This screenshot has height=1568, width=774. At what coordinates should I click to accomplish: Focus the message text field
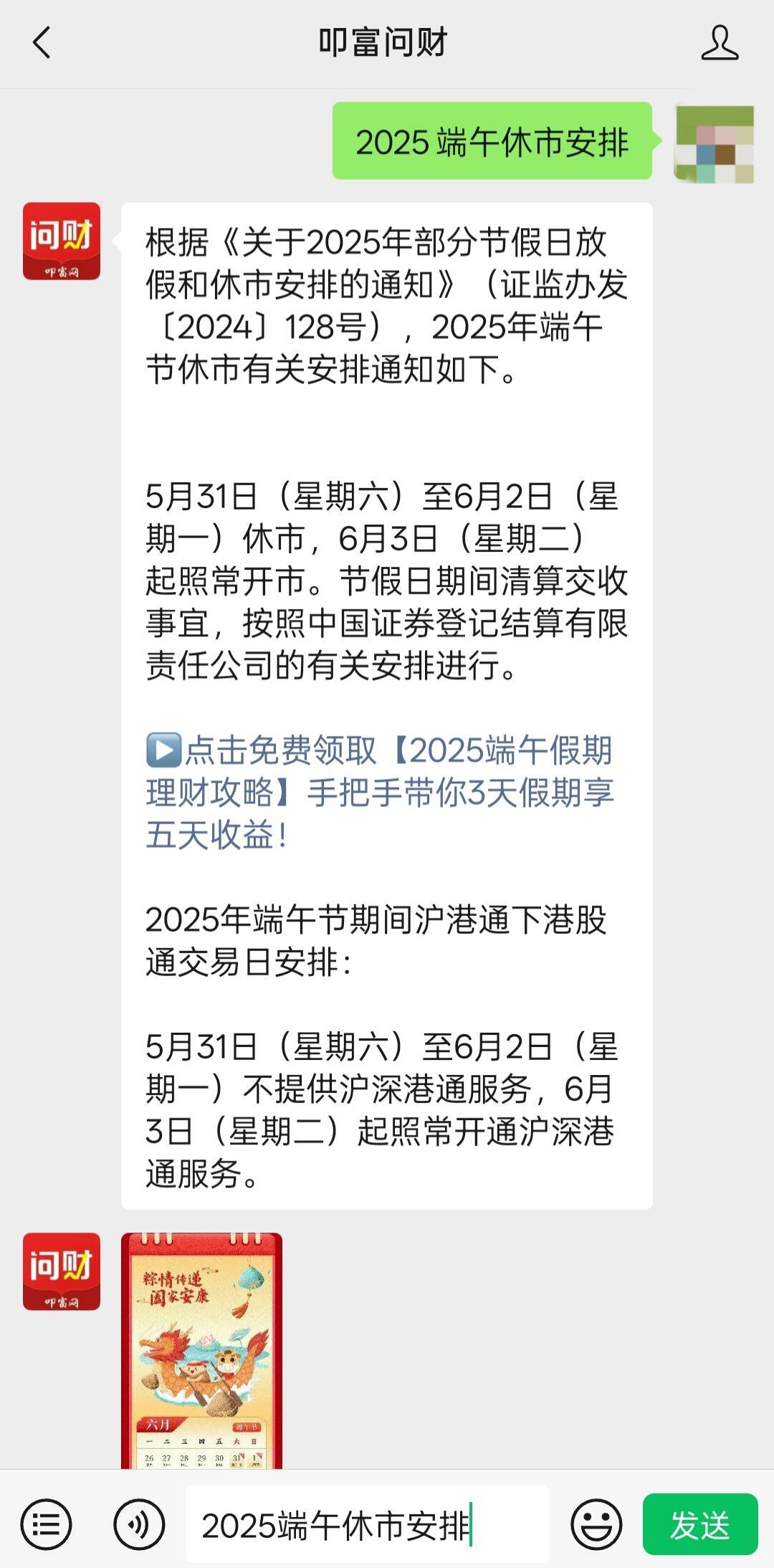367,1524
